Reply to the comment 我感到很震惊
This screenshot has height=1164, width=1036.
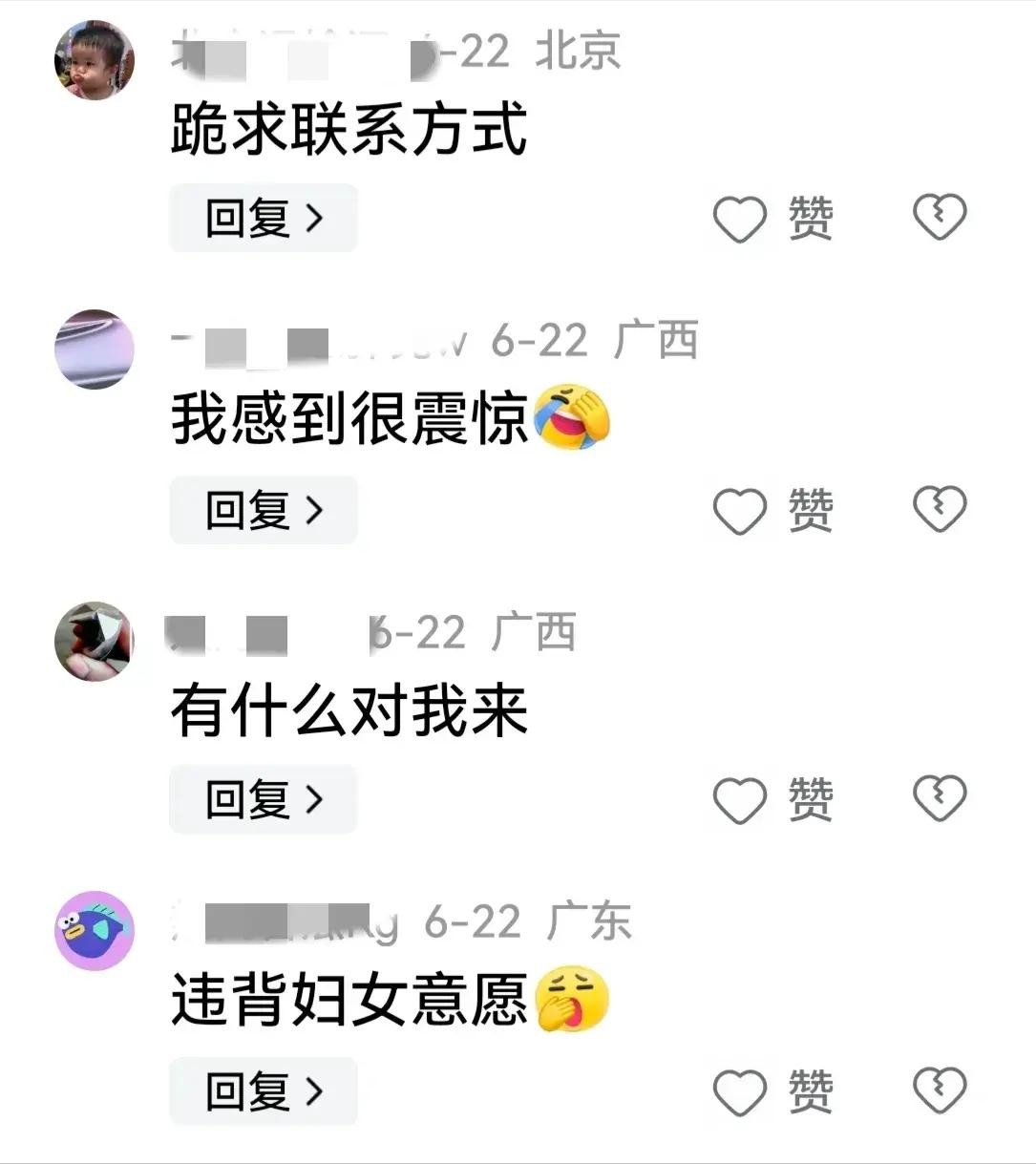click(263, 510)
